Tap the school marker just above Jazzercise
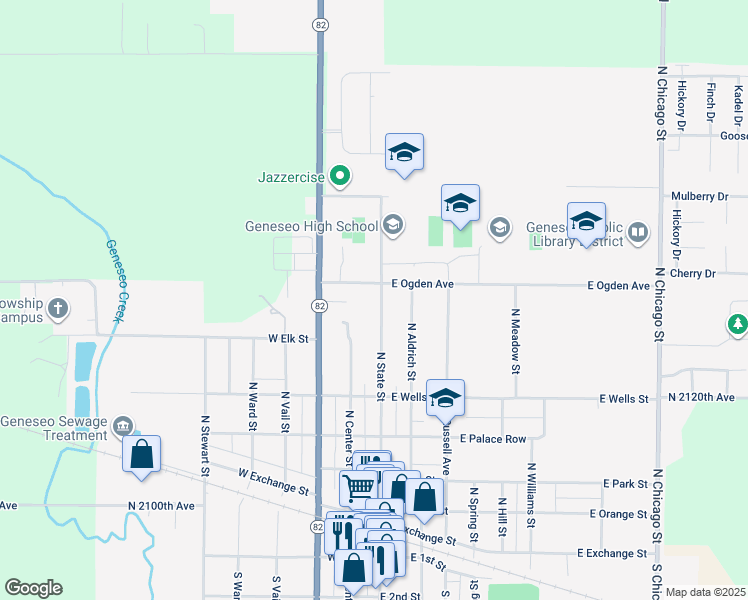The height and width of the screenshot is (600, 748). (x=404, y=153)
